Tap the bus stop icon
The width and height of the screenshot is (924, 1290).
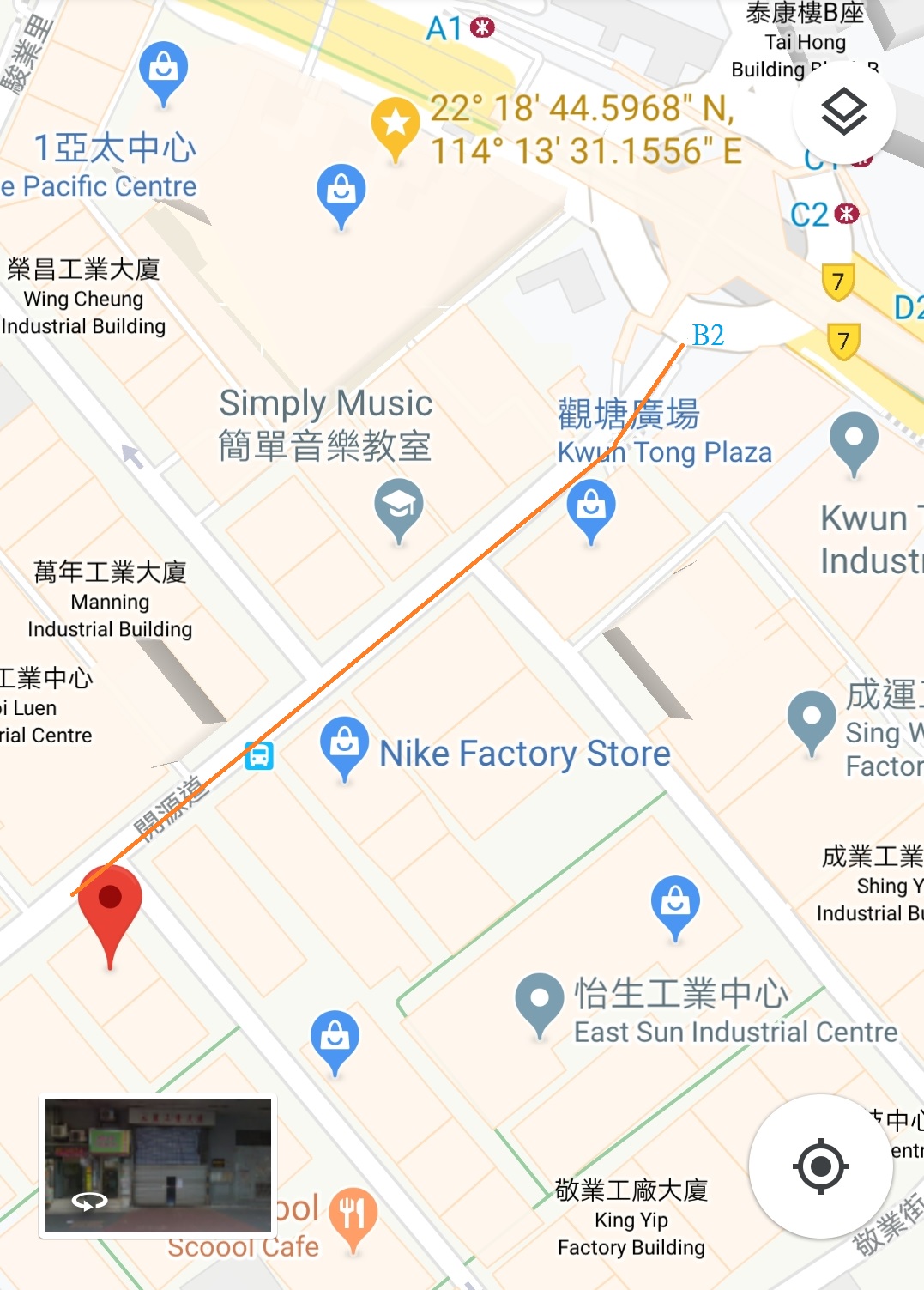pos(259,755)
